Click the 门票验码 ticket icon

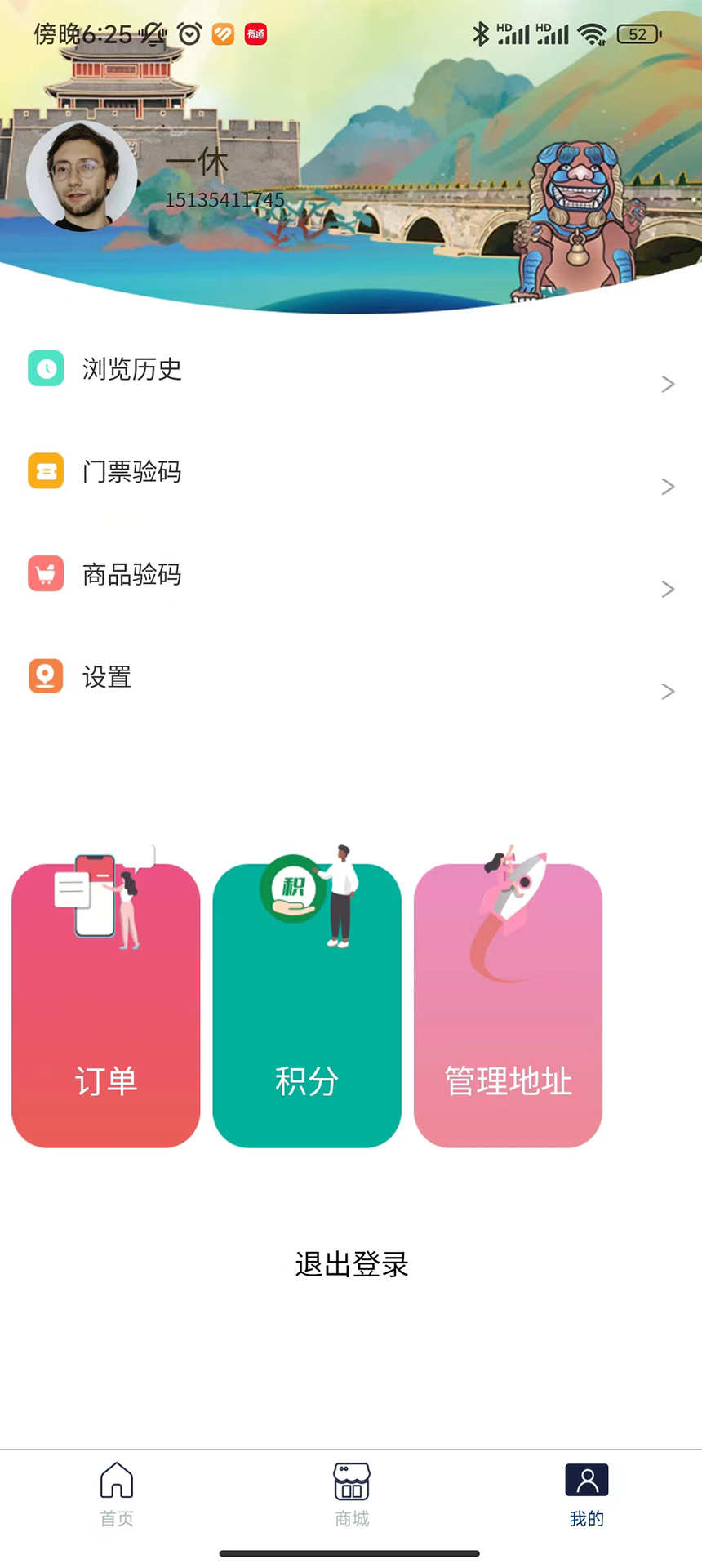pos(46,471)
